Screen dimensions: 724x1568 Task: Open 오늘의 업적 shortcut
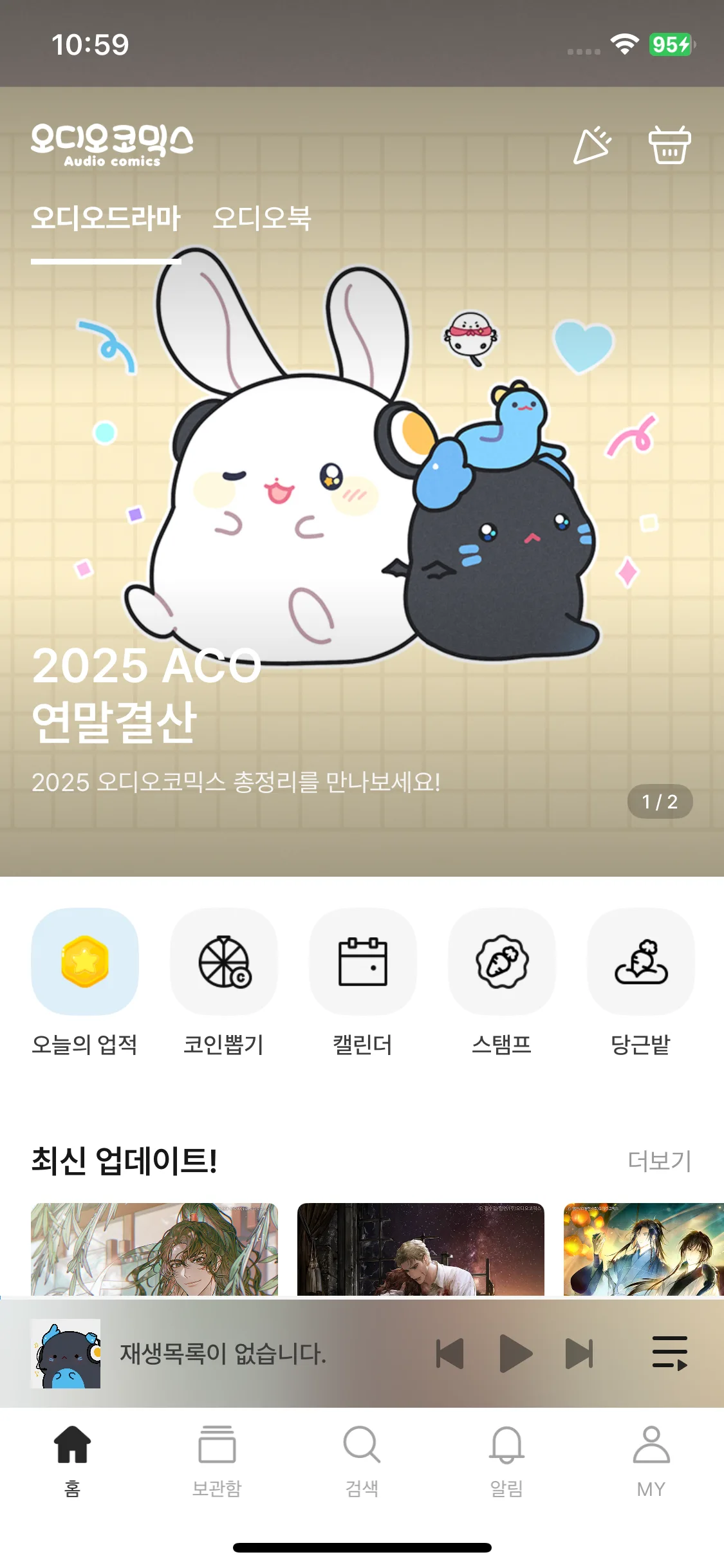pyautogui.click(x=85, y=962)
